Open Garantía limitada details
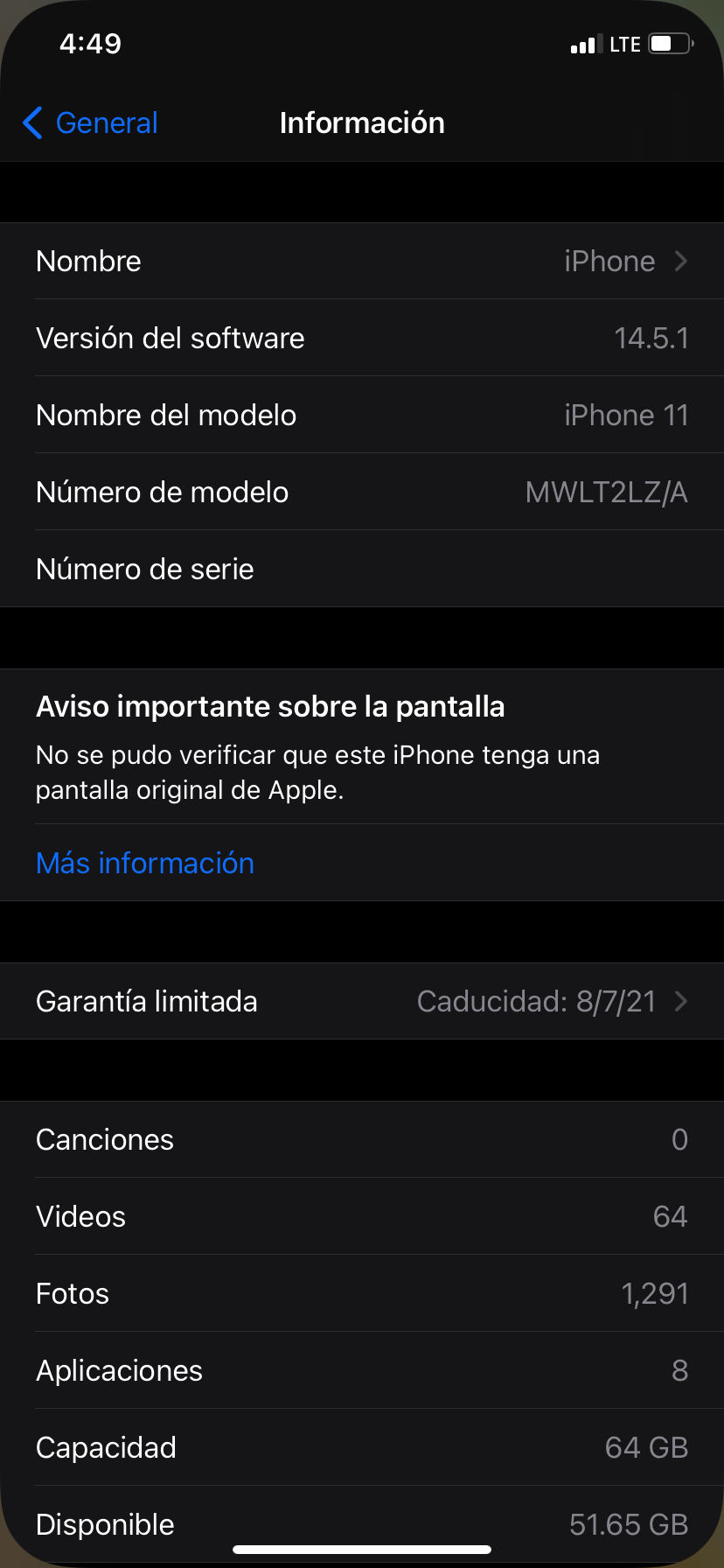Image resolution: width=724 pixels, height=1568 pixels. (362, 1001)
